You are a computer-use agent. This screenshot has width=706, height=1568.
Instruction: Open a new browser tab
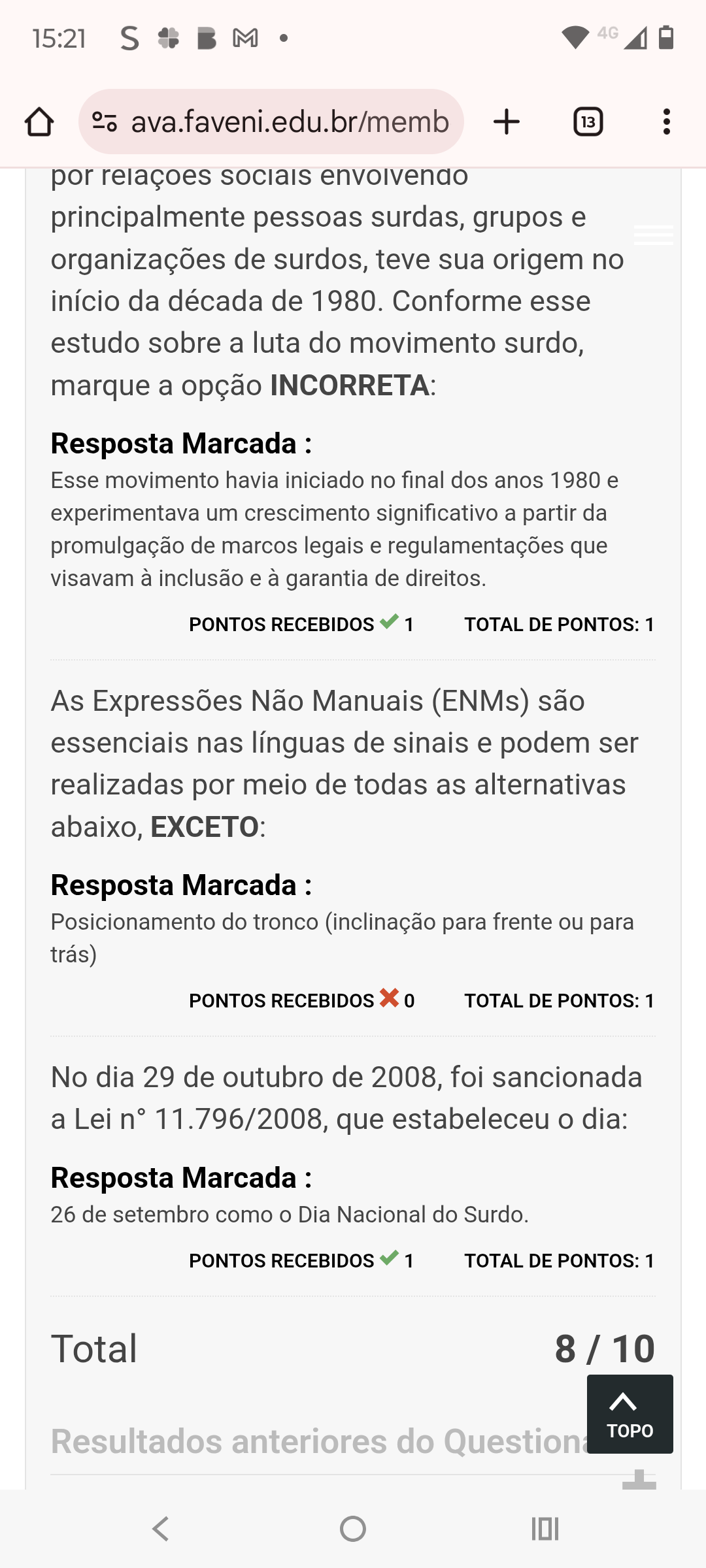tap(507, 122)
